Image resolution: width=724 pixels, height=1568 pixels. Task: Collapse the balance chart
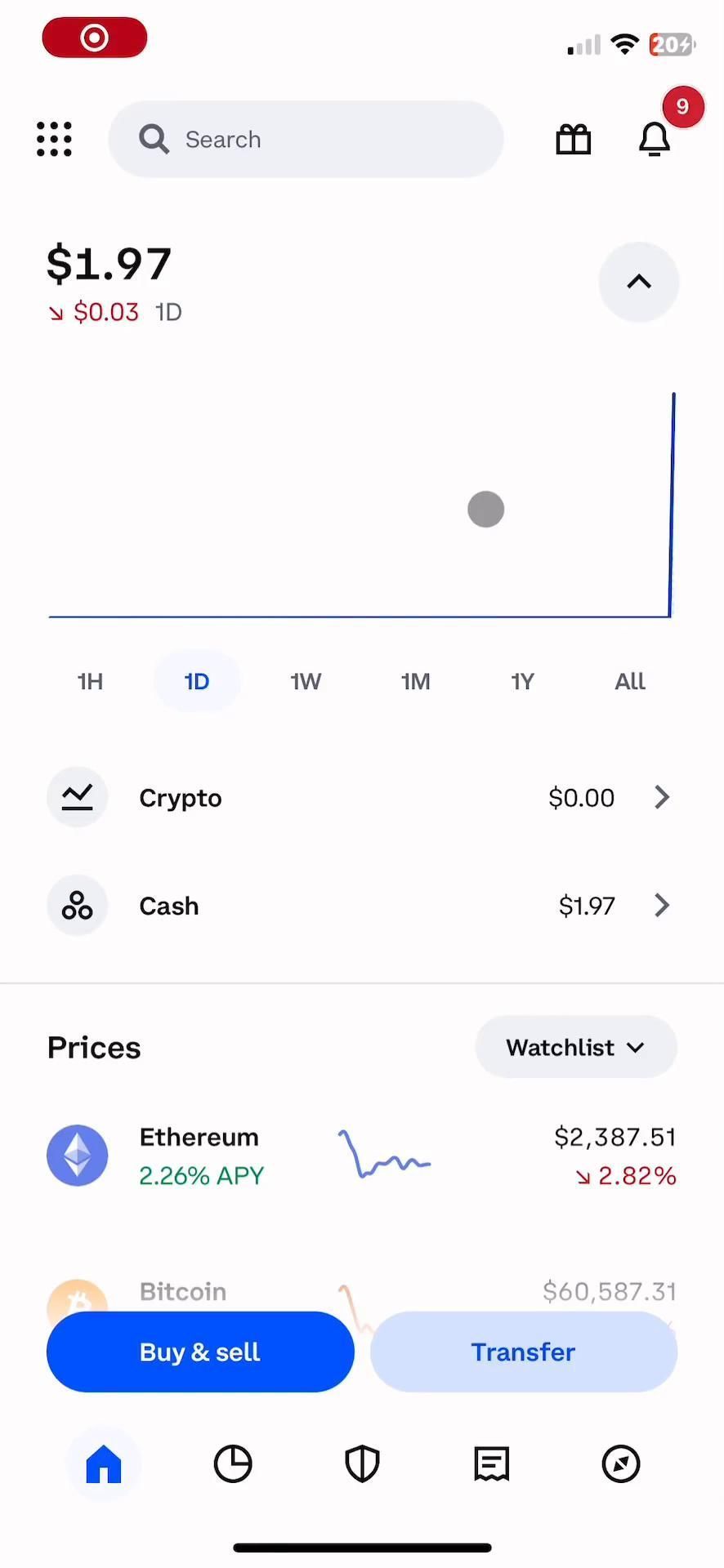pos(639,282)
